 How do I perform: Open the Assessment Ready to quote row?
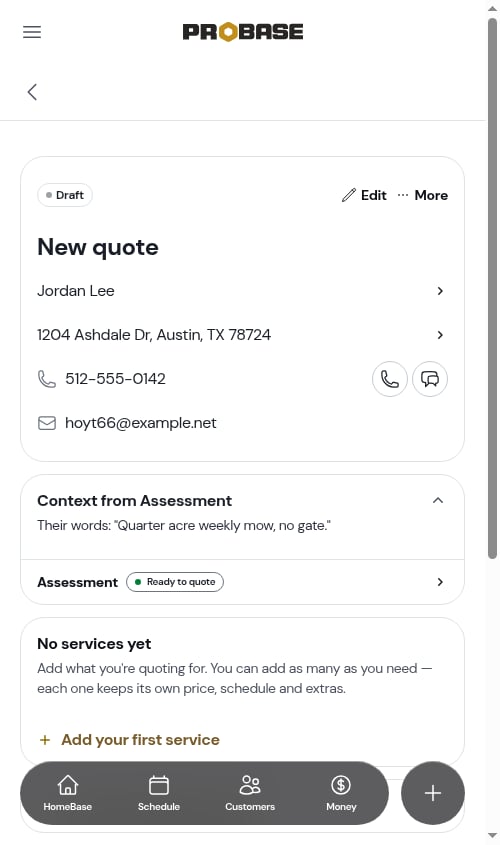click(242, 582)
